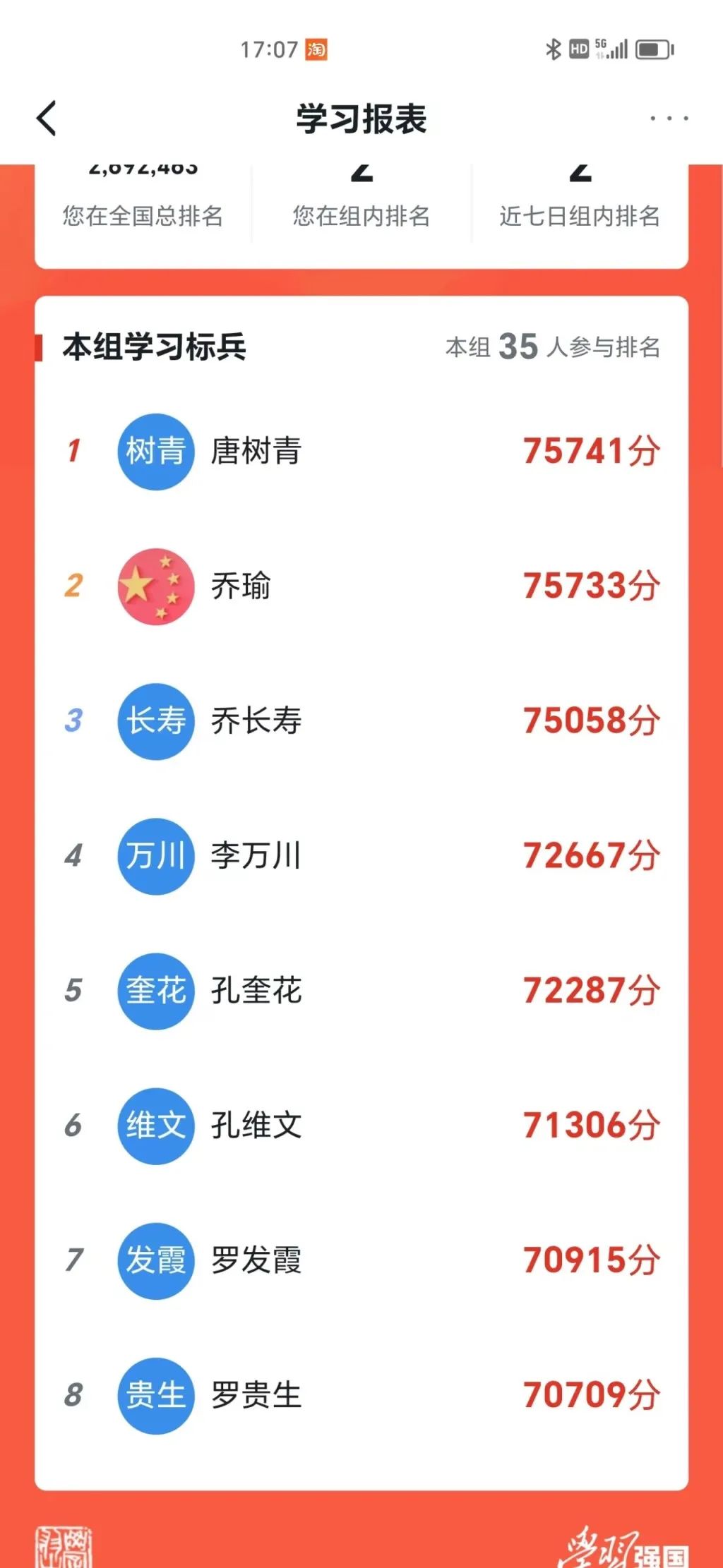Viewport: 723px width, 1568px height.
Task: Tap the 罗贵生 ranking row
Action: pos(361,1395)
